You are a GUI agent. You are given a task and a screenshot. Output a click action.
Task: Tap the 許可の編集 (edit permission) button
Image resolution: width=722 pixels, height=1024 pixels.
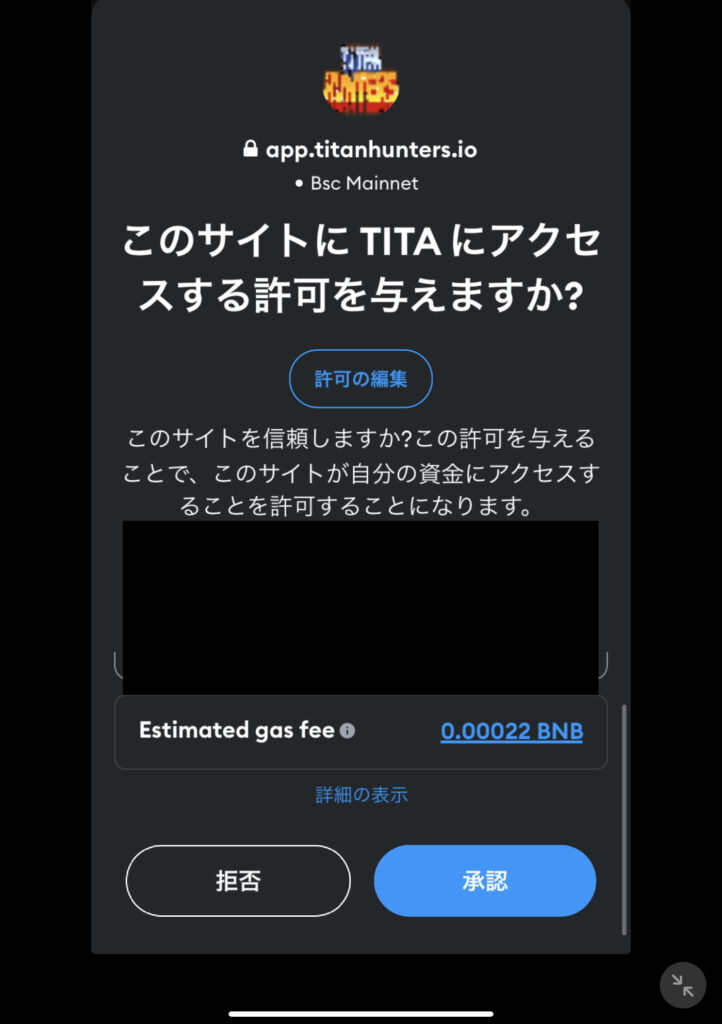[361, 379]
